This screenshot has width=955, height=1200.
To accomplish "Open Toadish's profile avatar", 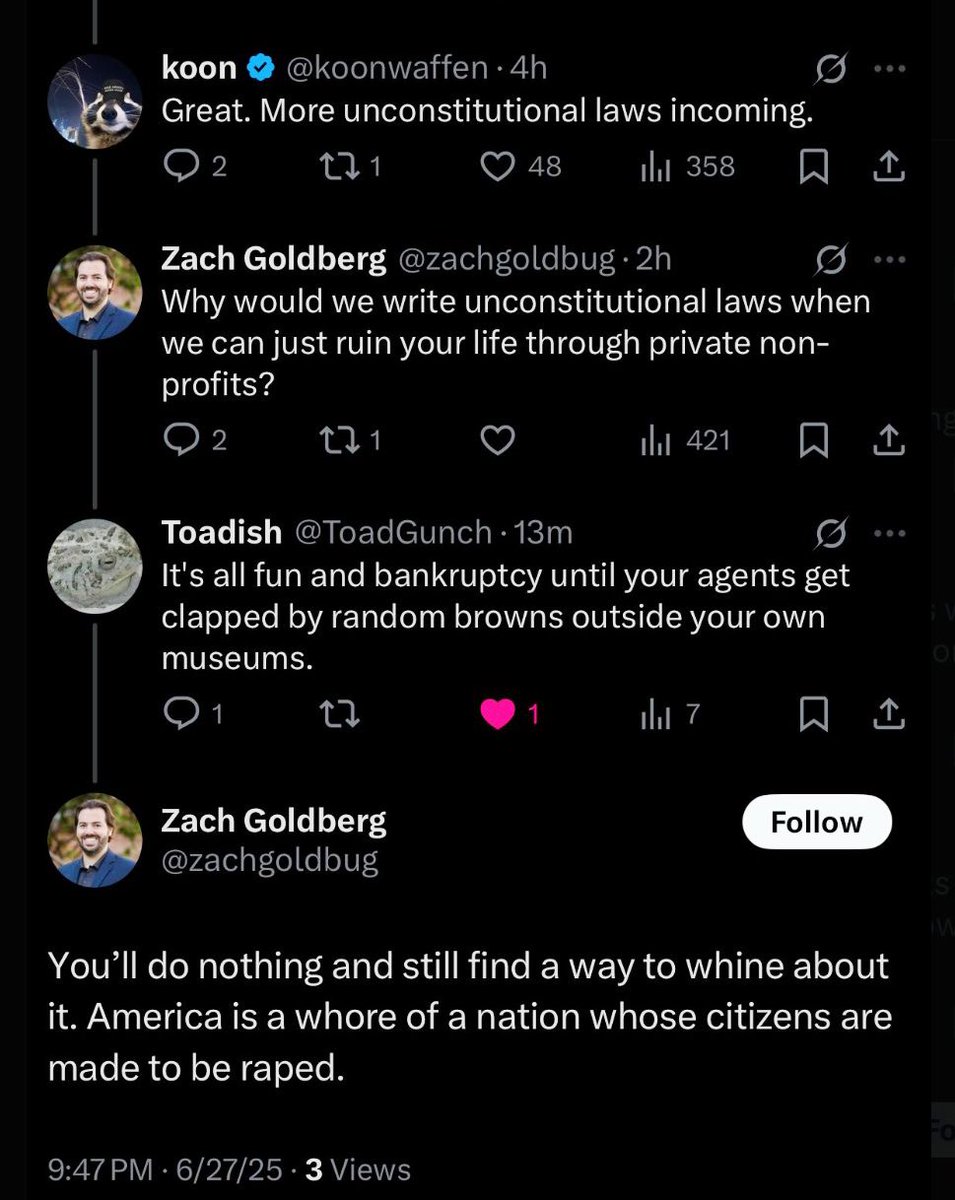I will 95,566.
